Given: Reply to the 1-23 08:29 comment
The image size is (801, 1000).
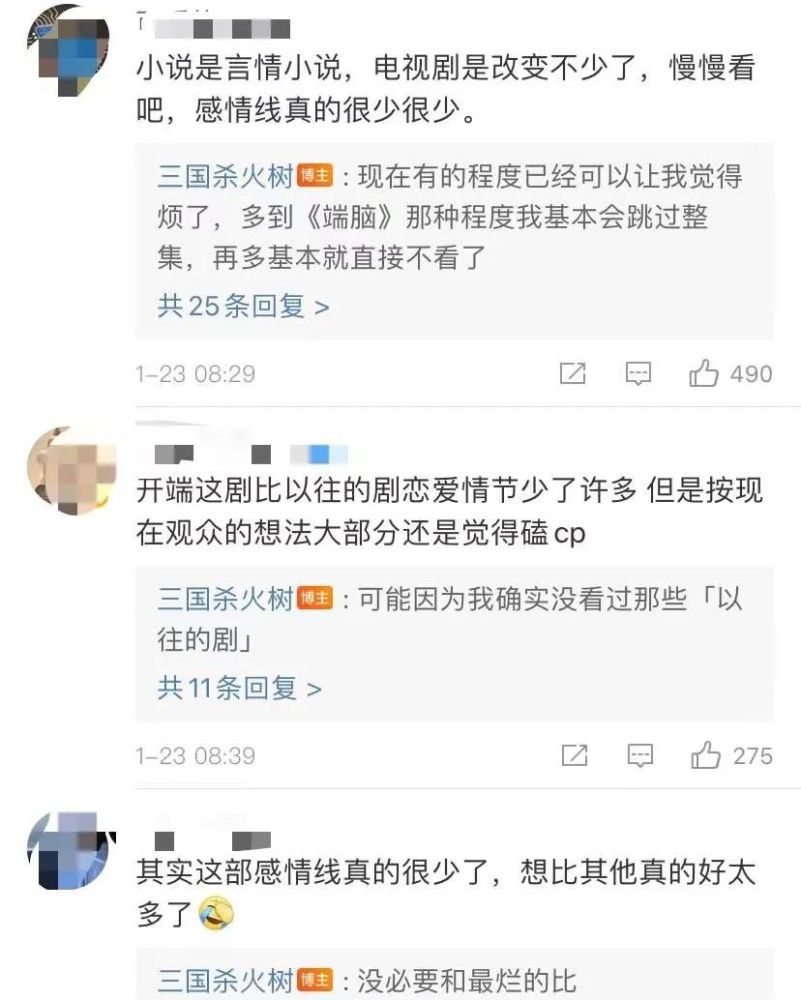Looking at the screenshot, I should tap(638, 374).
